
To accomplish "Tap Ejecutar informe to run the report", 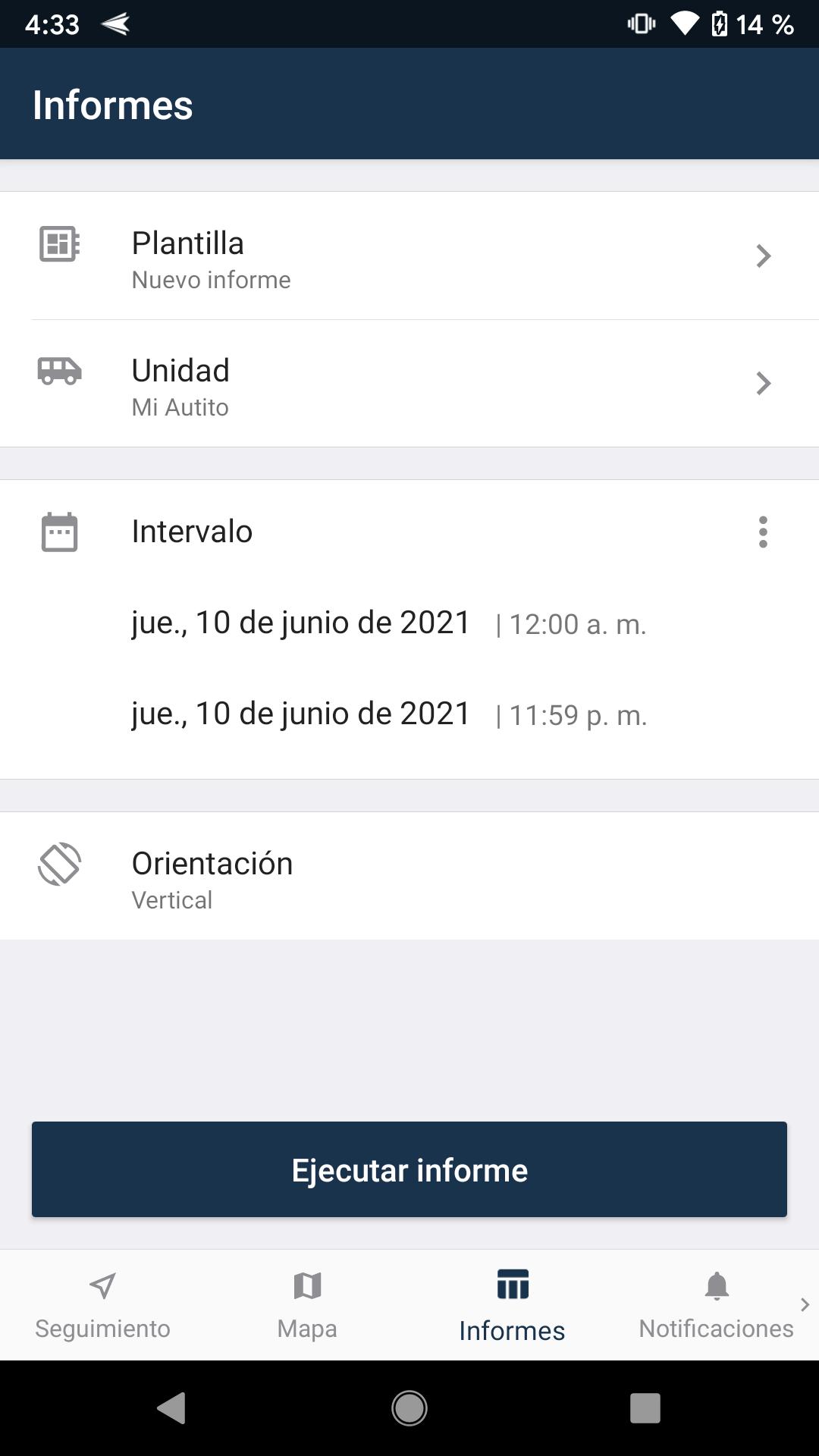I will click(x=409, y=1169).
